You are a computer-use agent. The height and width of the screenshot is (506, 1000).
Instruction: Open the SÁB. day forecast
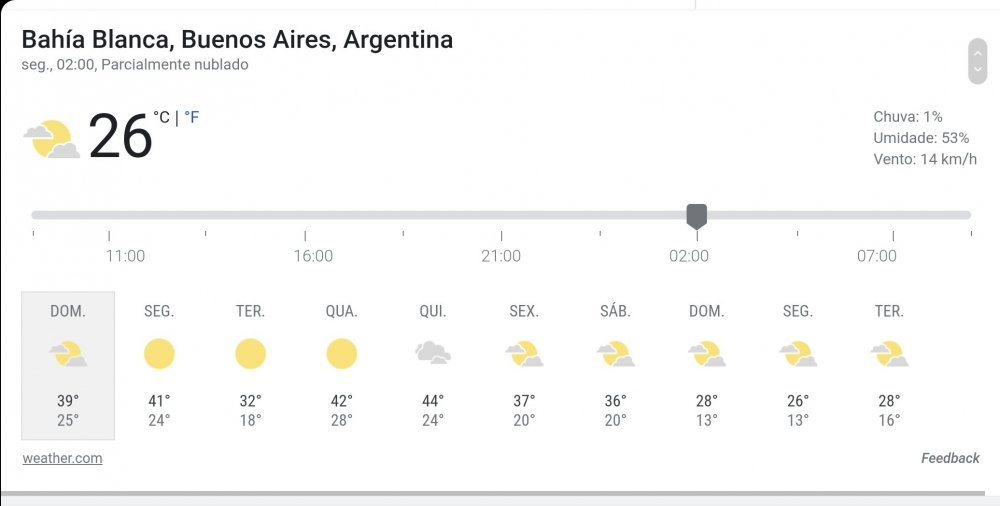(615, 365)
